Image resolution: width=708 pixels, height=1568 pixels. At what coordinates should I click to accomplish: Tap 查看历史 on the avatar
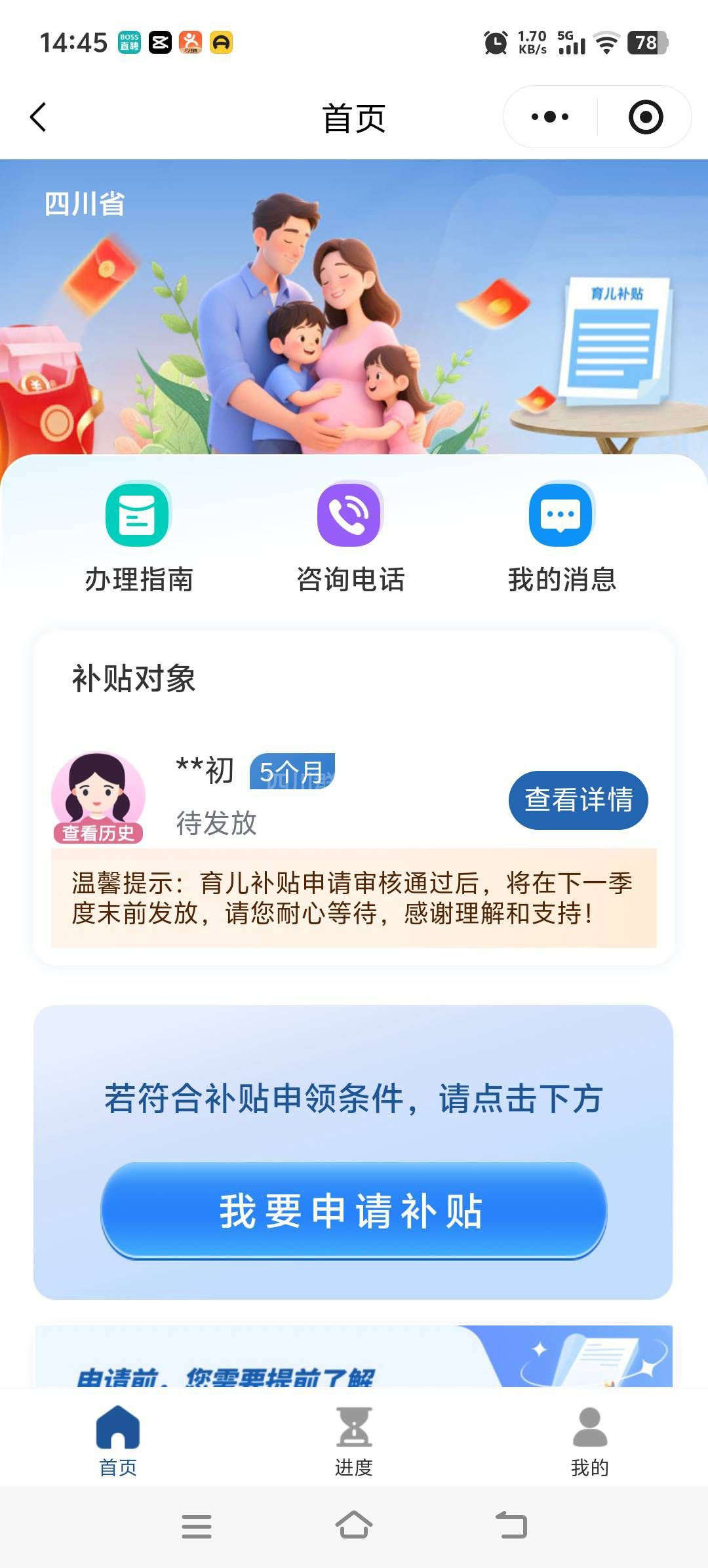coord(98,833)
